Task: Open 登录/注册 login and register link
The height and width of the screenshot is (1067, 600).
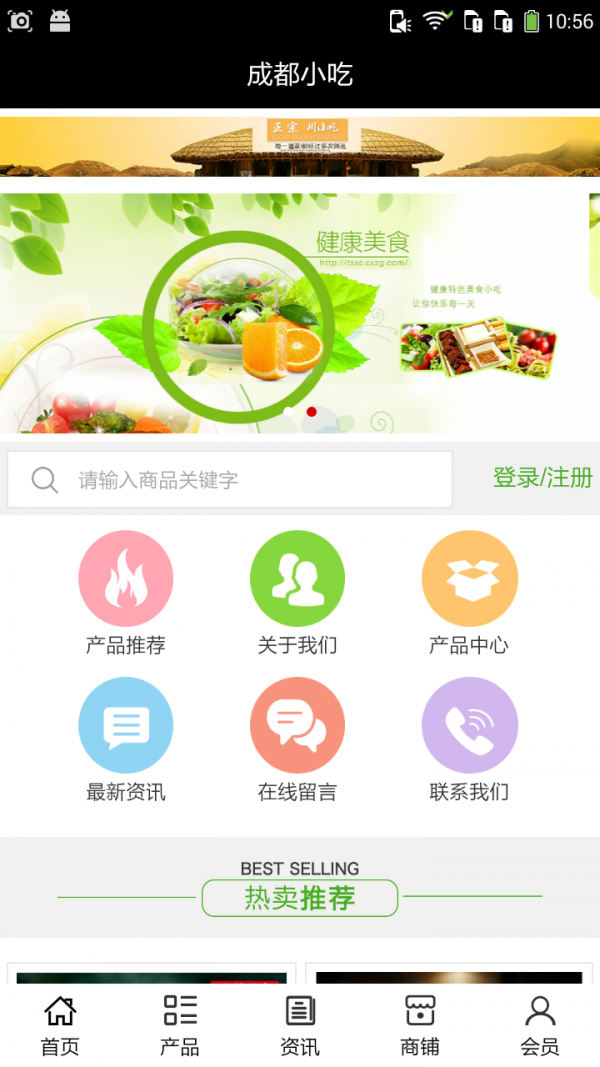Action: pos(542,478)
